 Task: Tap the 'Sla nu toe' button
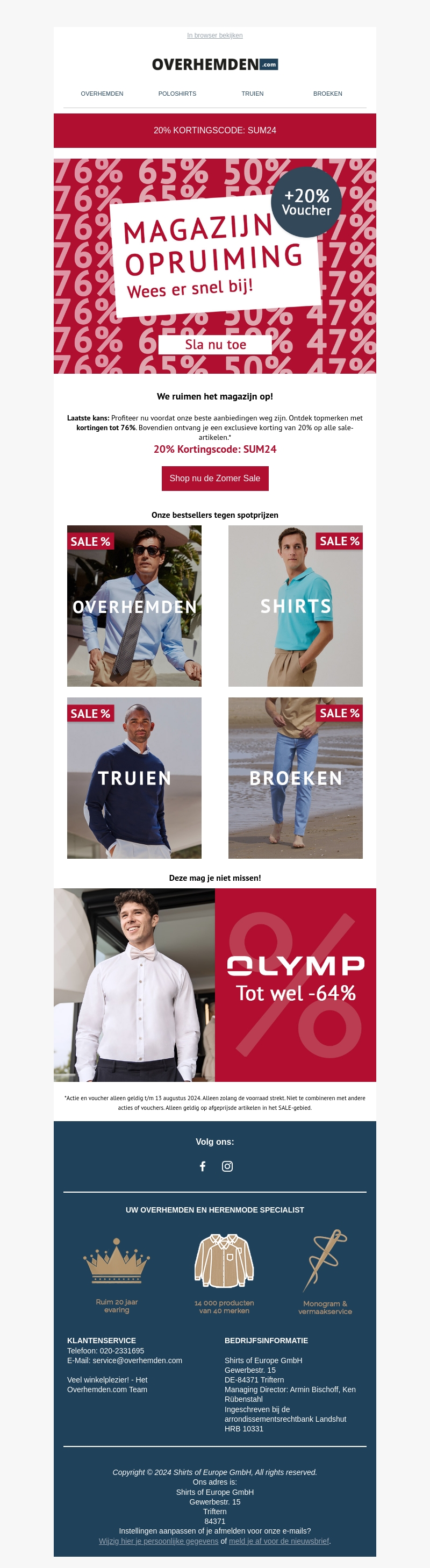tap(214, 345)
